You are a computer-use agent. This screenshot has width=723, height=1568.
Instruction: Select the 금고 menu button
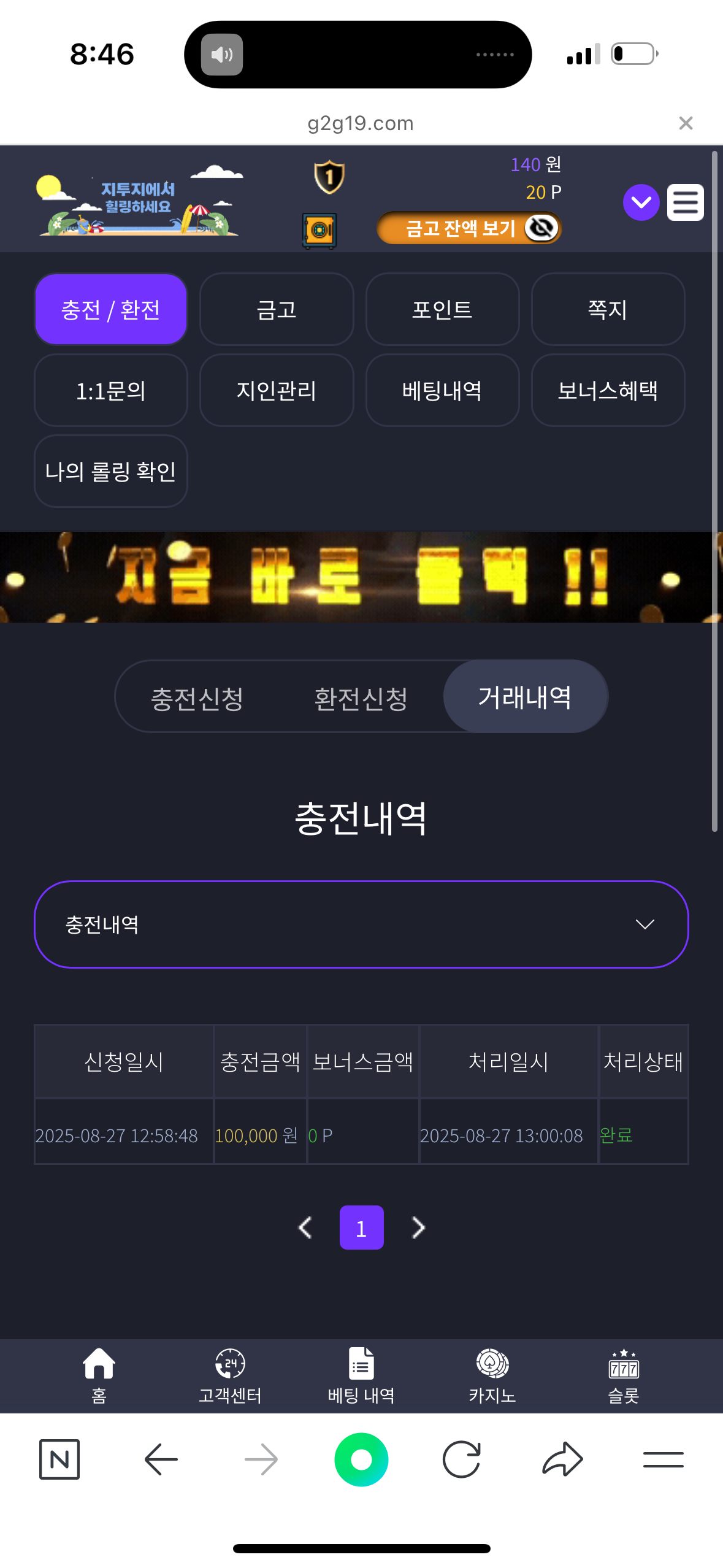(277, 309)
